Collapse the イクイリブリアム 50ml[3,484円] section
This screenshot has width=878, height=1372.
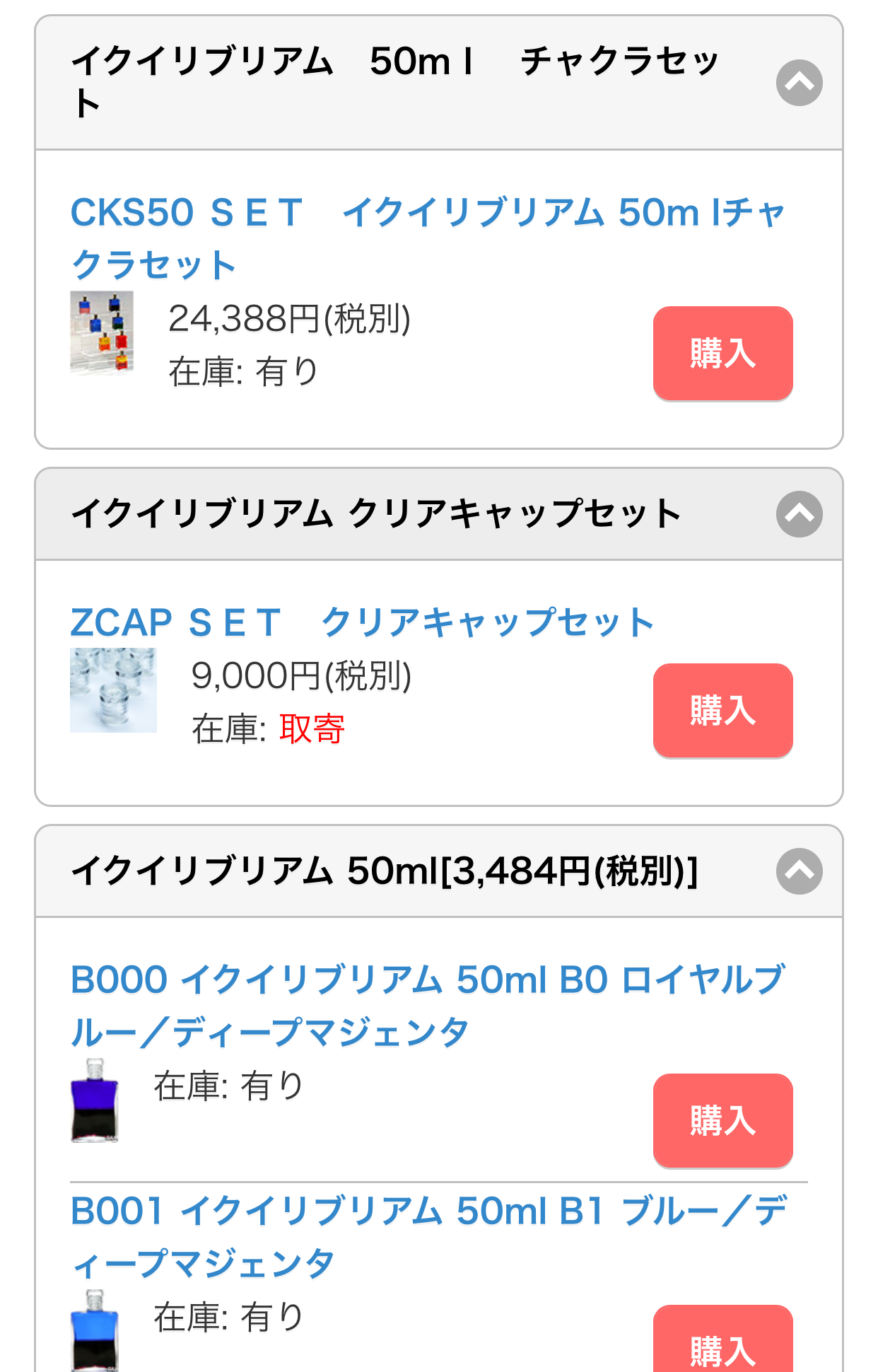[x=799, y=871]
